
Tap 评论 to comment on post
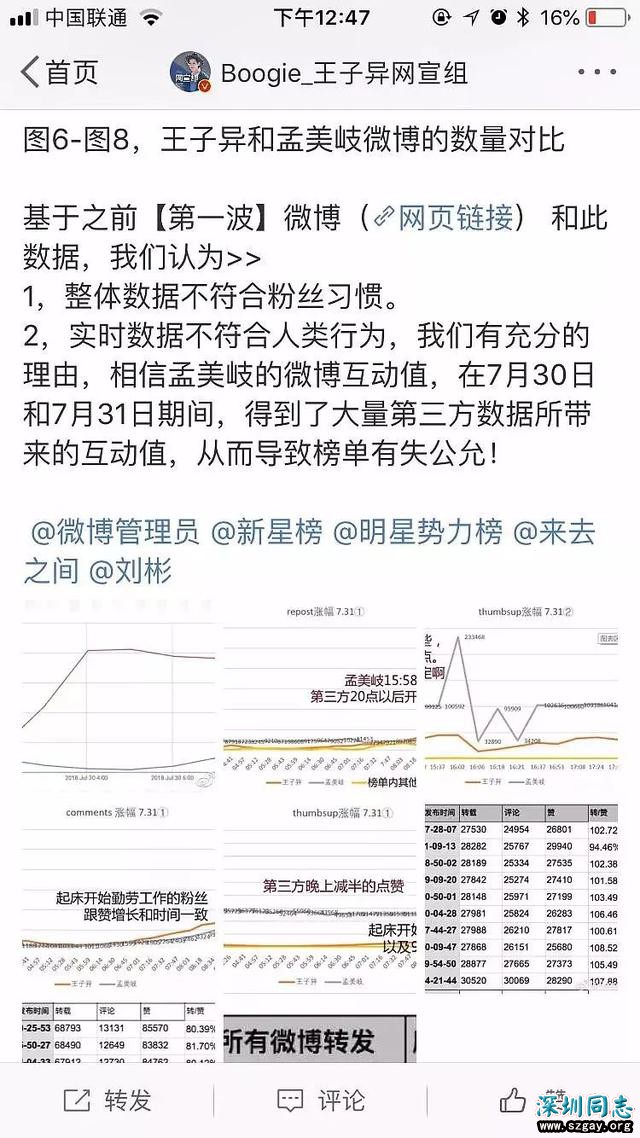(x=320, y=1100)
